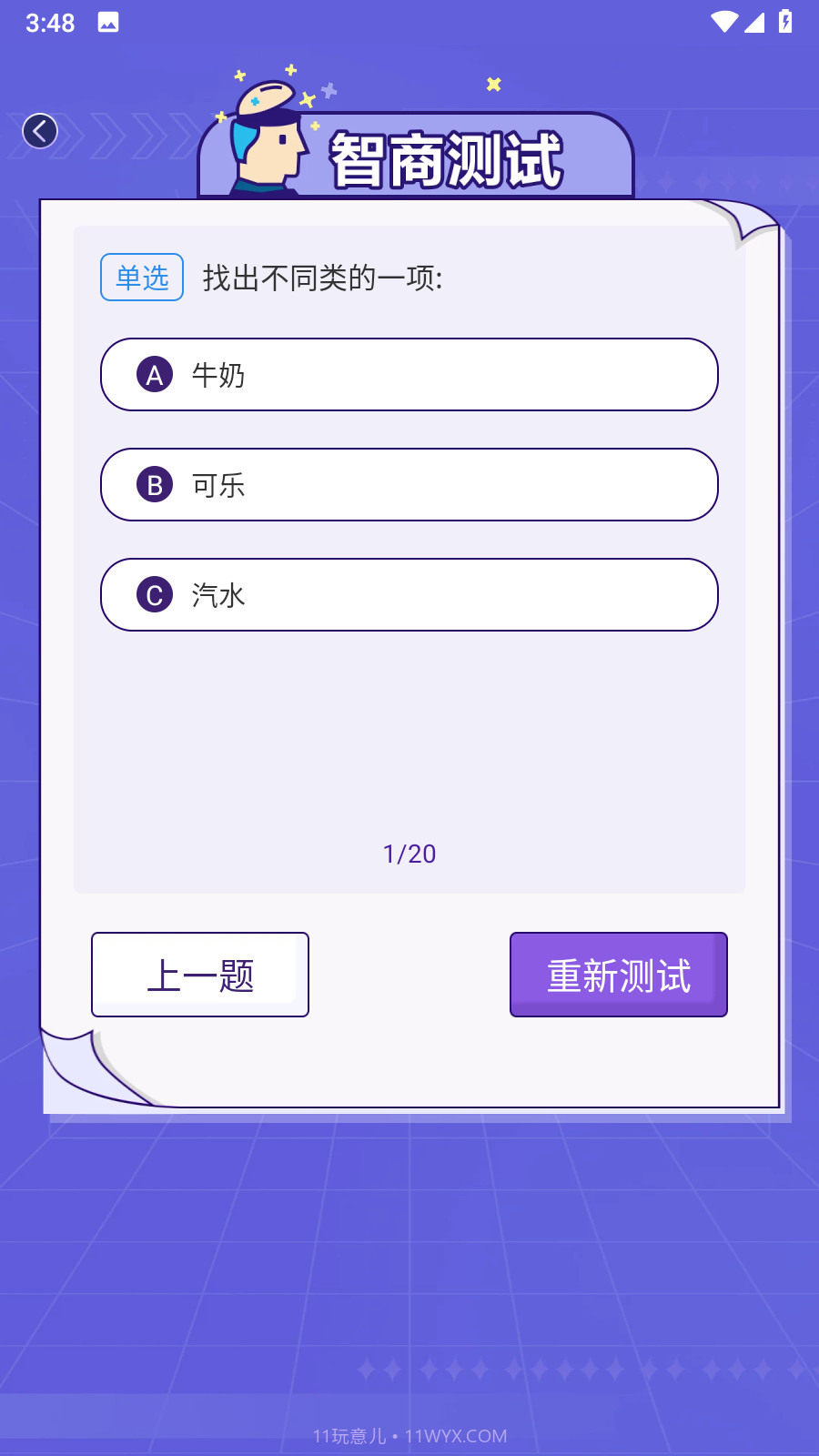Screen dimensions: 819x1456
Task: Tap the circular B option marker
Action: tap(154, 484)
